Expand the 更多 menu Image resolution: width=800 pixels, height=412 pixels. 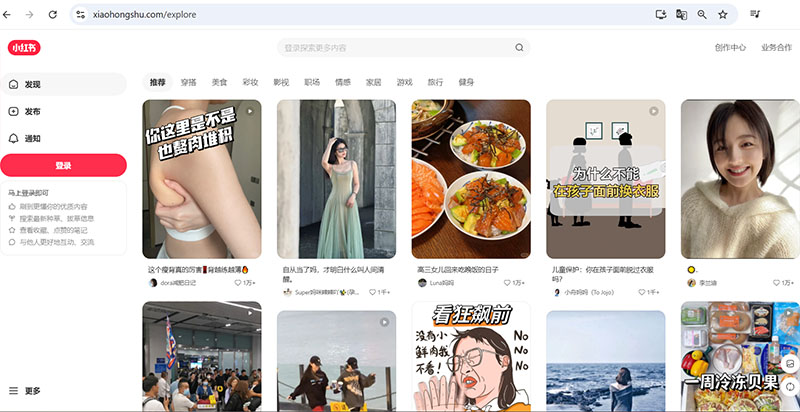[33, 391]
